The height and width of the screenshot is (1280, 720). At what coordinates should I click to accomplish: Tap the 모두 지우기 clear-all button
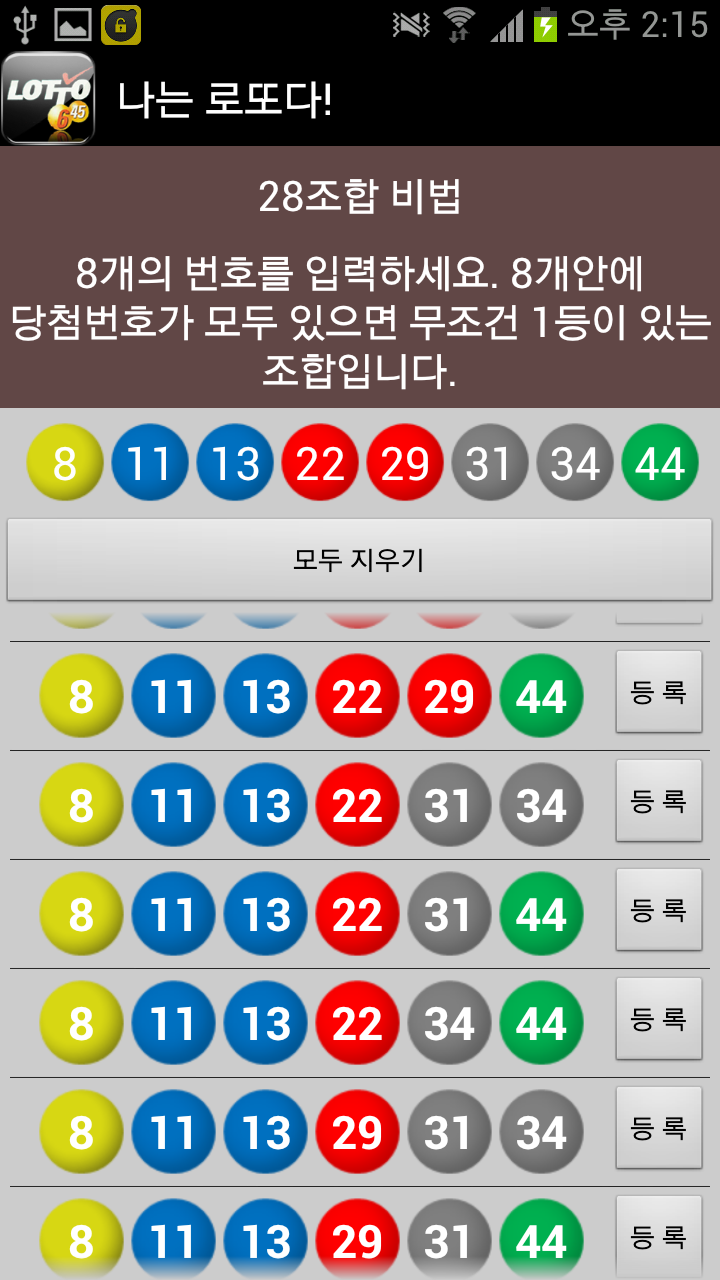[359, 559]
